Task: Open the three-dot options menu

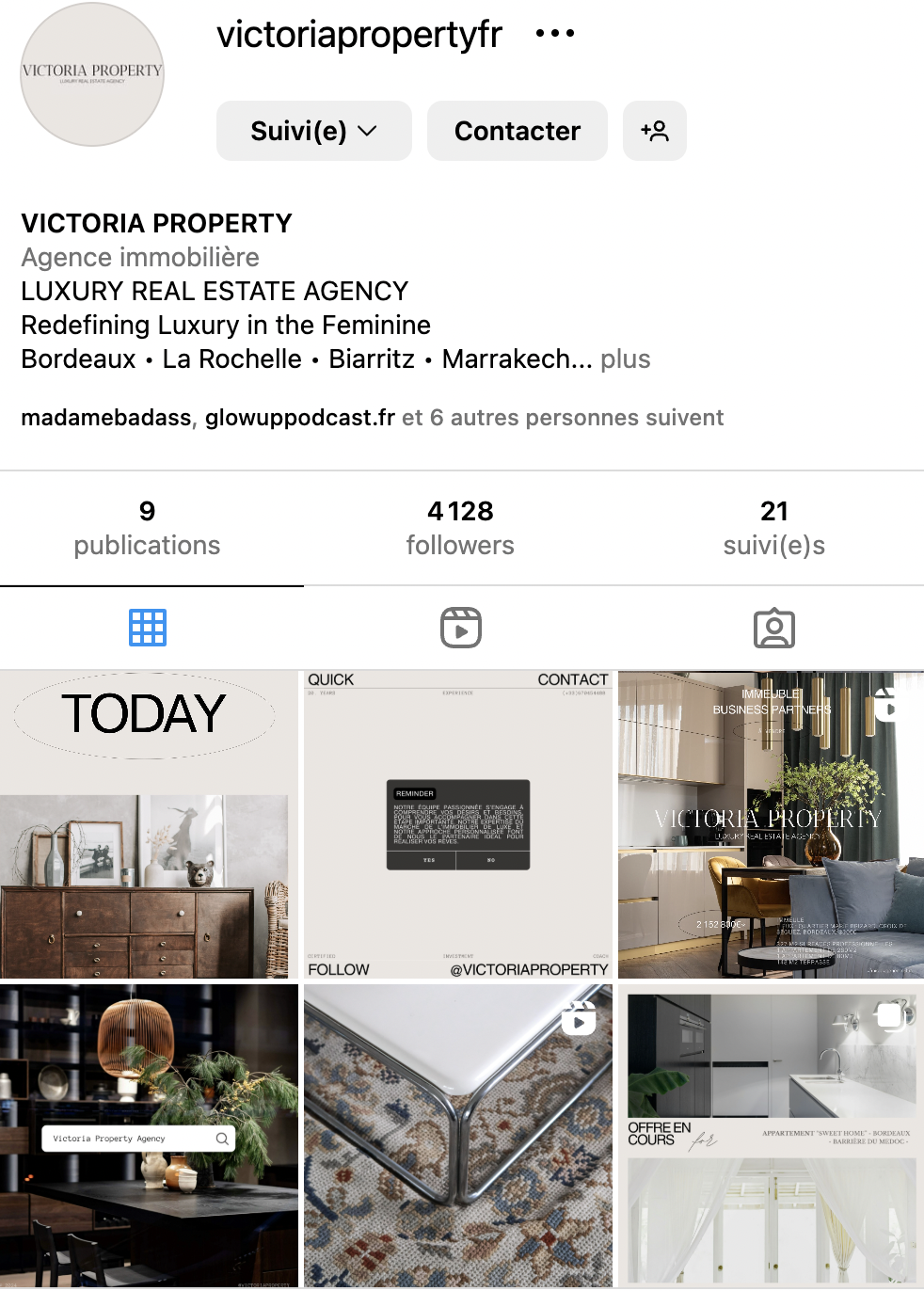Action: coord(555,34)
